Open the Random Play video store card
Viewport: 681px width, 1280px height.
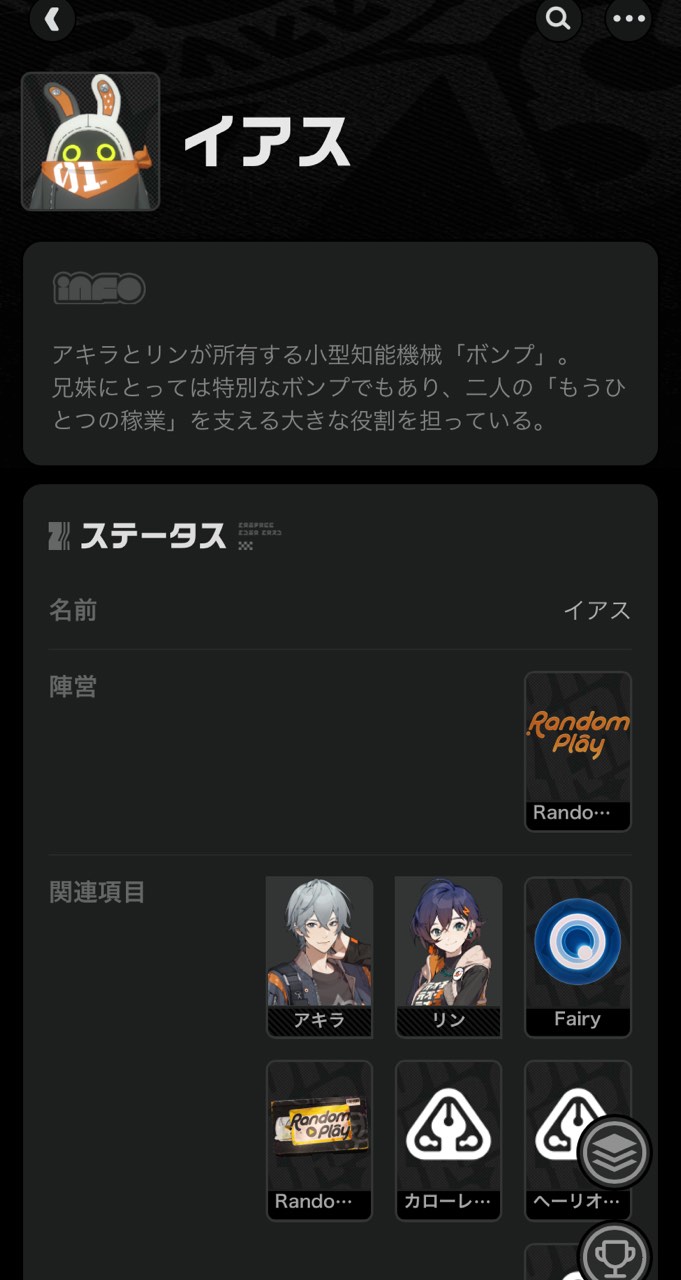[319, 1139]
